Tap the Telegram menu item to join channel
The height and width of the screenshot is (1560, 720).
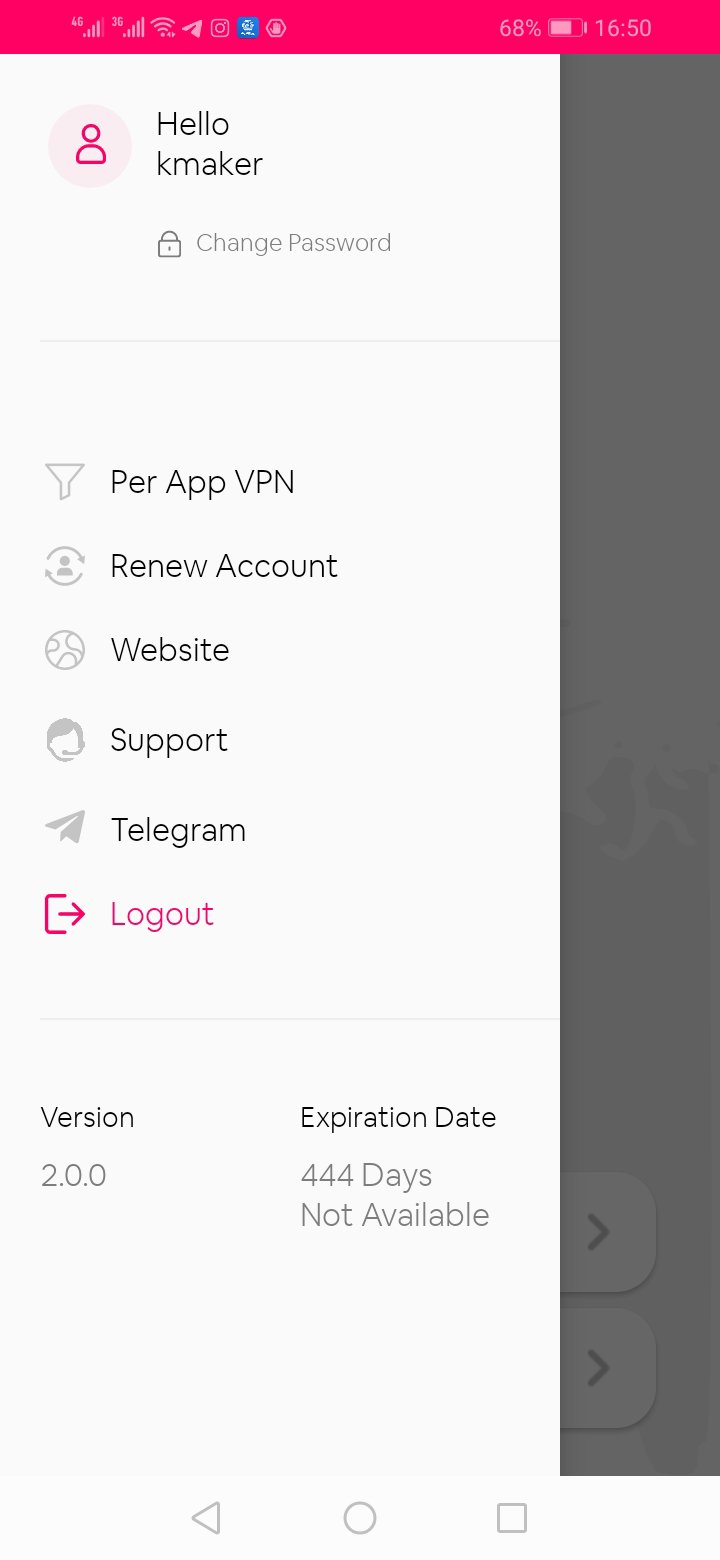(x=178, y=828)
